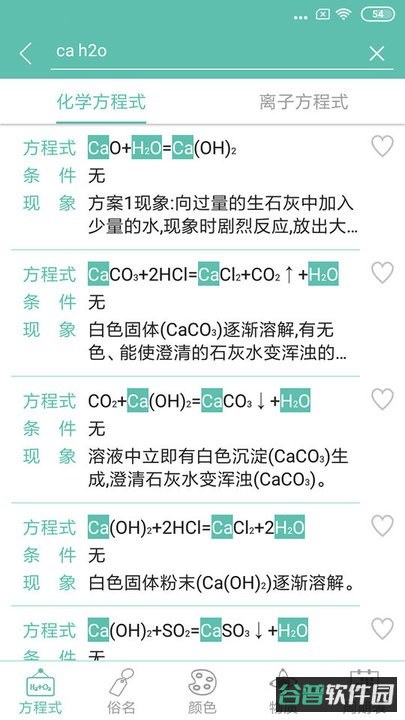Image resolution: width=405 pixels, height=720 pixels.
Task: Favorite the CaCO₃+2HCl equation
Action: [x=382, y=273]
